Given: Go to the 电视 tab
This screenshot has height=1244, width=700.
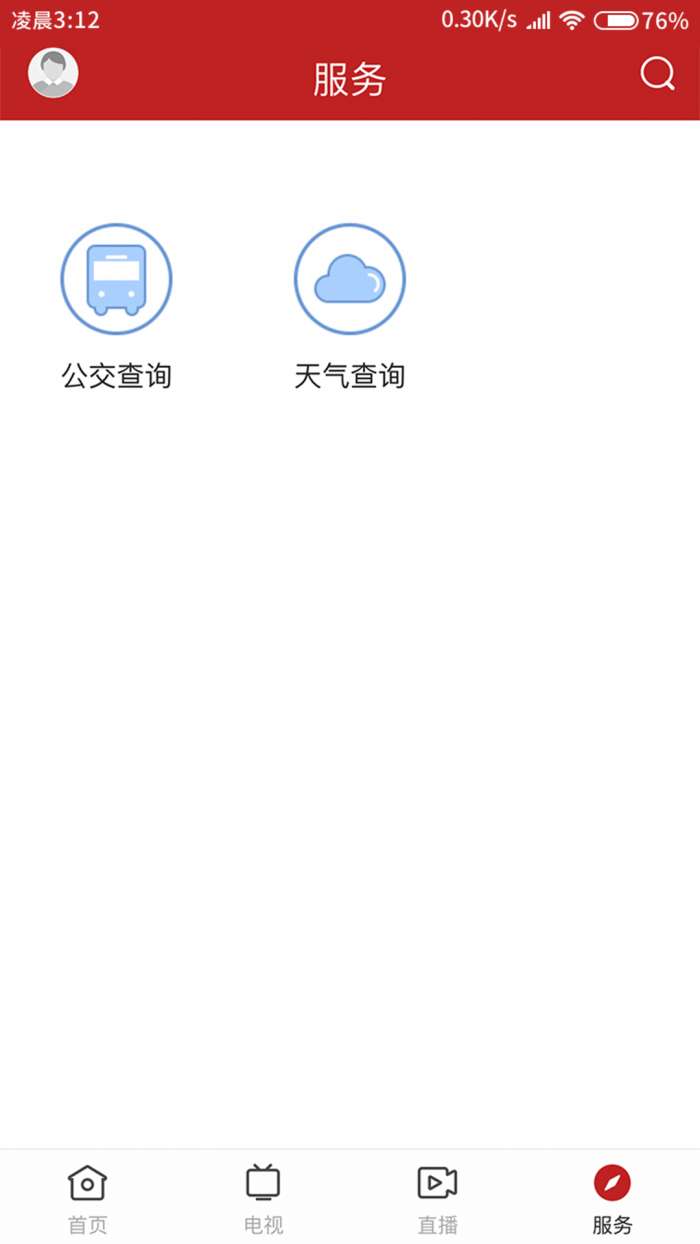Looking at the screenshot, I should [x=263, y=1197].
